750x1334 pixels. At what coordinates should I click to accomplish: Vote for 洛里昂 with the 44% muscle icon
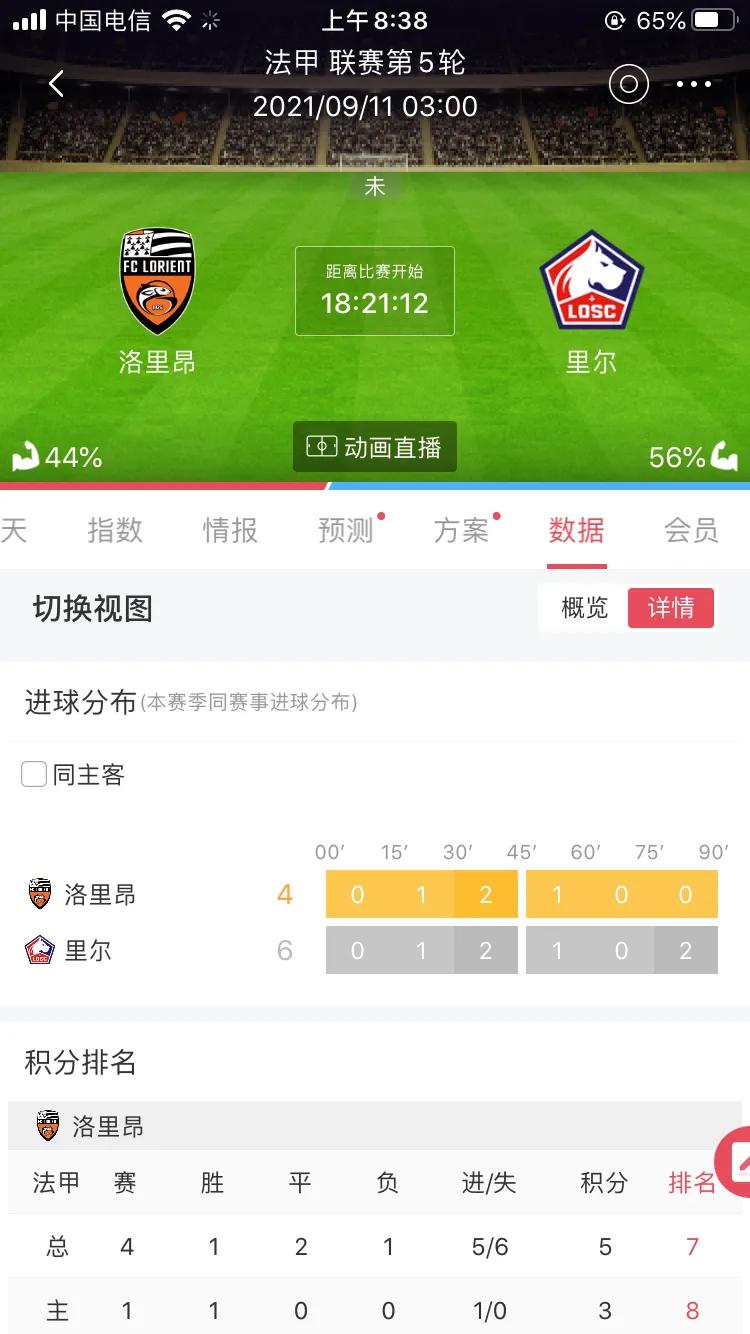(26, 457)
